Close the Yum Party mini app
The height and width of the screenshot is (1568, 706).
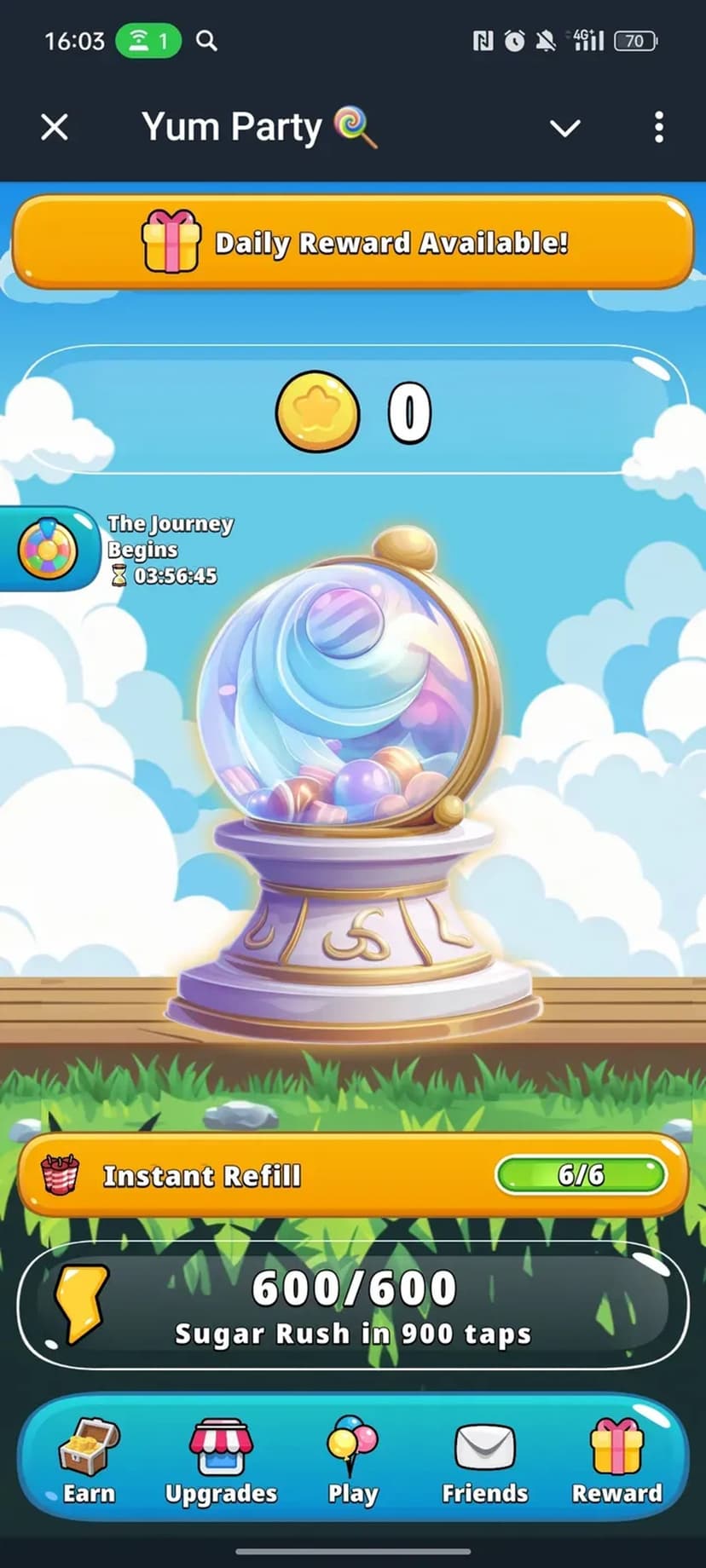click(x=55, y=128)
